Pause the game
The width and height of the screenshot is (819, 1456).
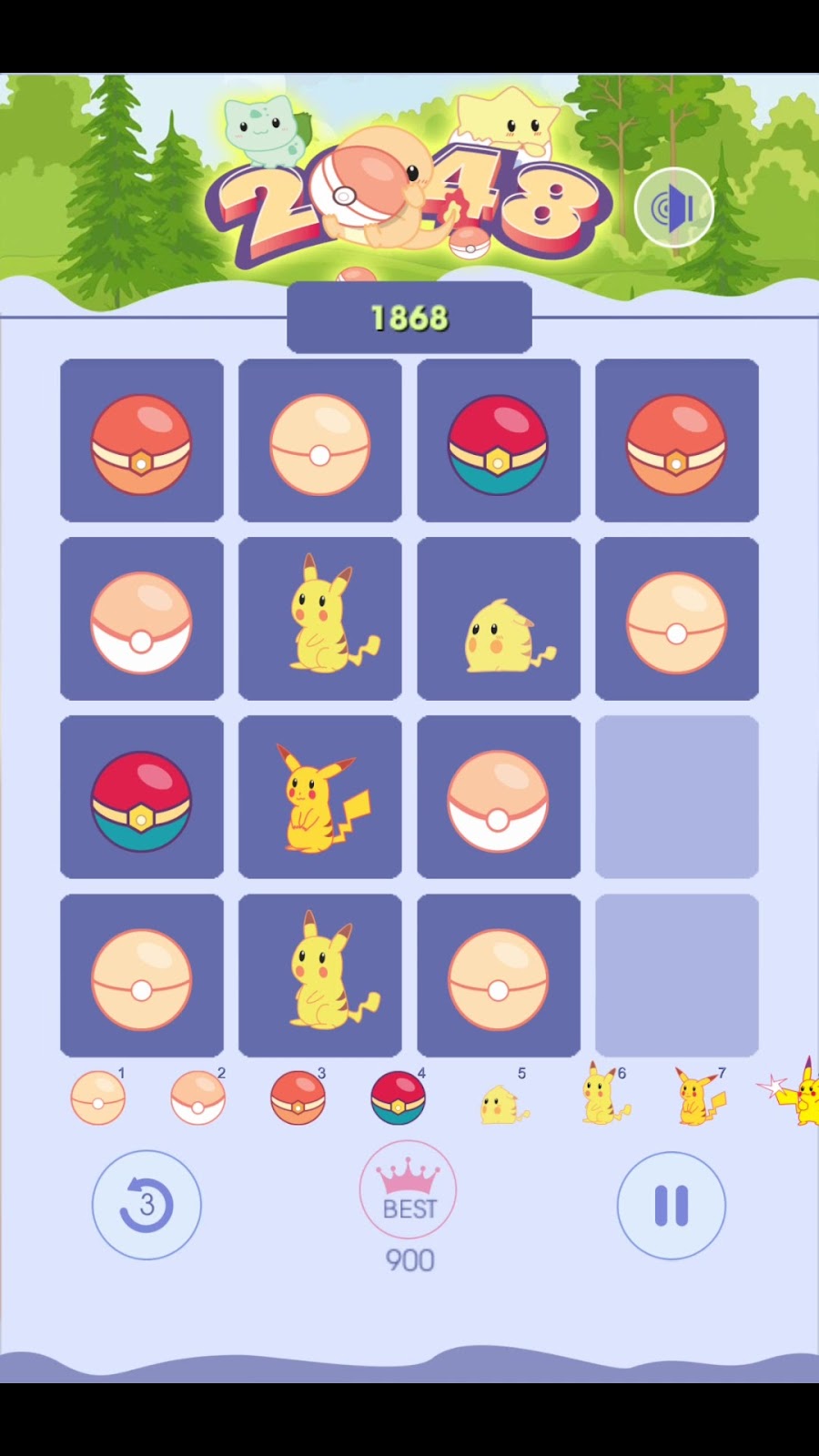672,1206
